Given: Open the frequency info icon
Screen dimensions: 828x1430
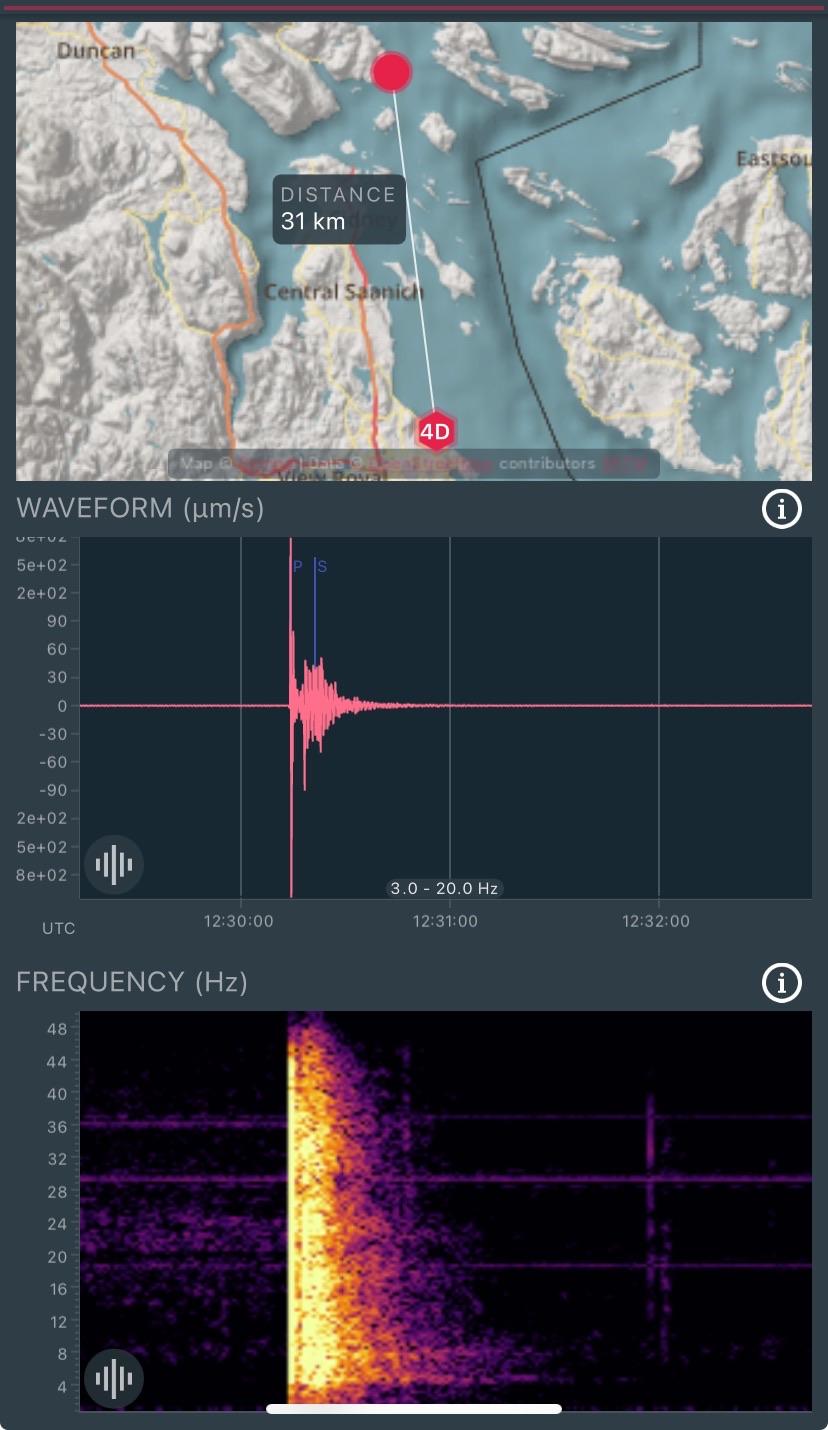Looking at the screenshot, I should coord(781,983).
